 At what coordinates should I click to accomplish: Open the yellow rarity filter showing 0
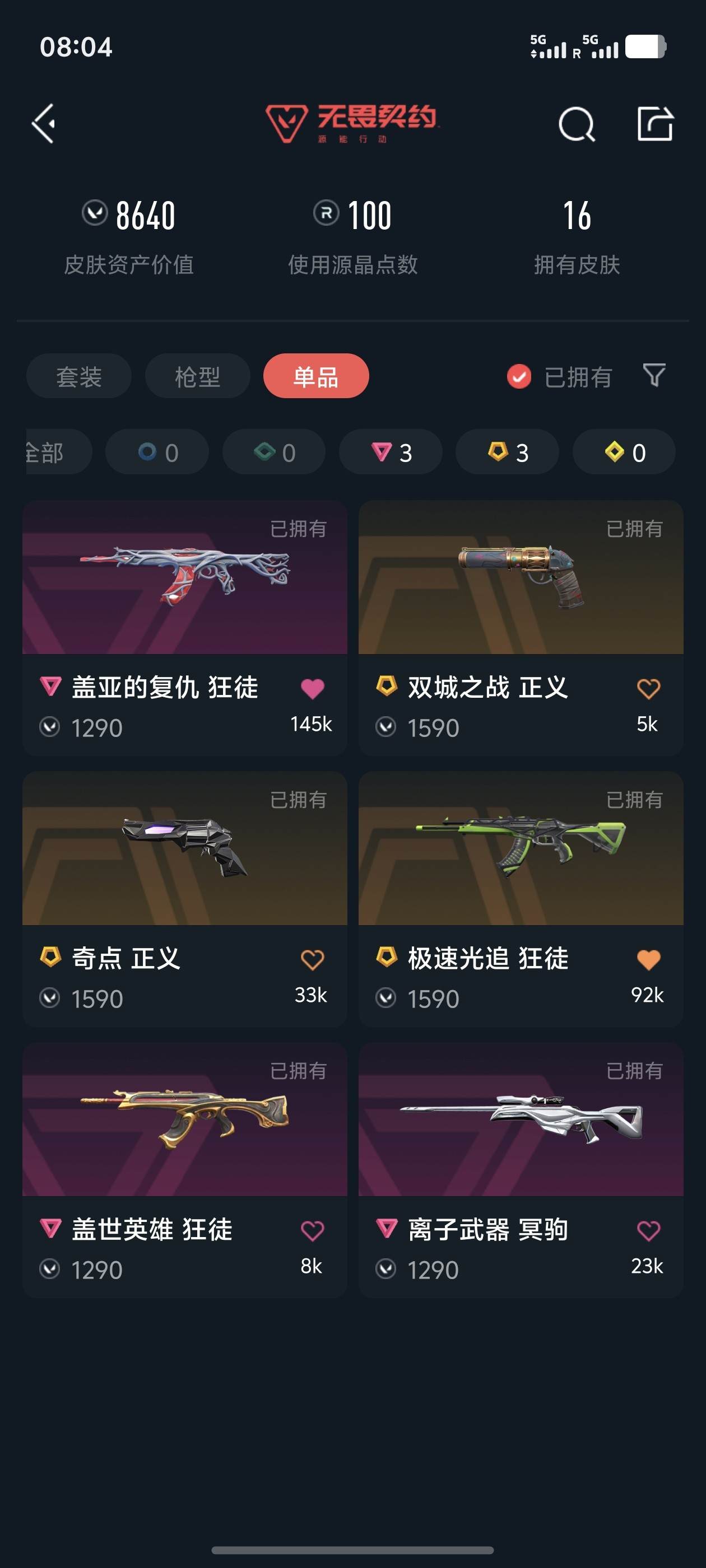coord(623,452)
